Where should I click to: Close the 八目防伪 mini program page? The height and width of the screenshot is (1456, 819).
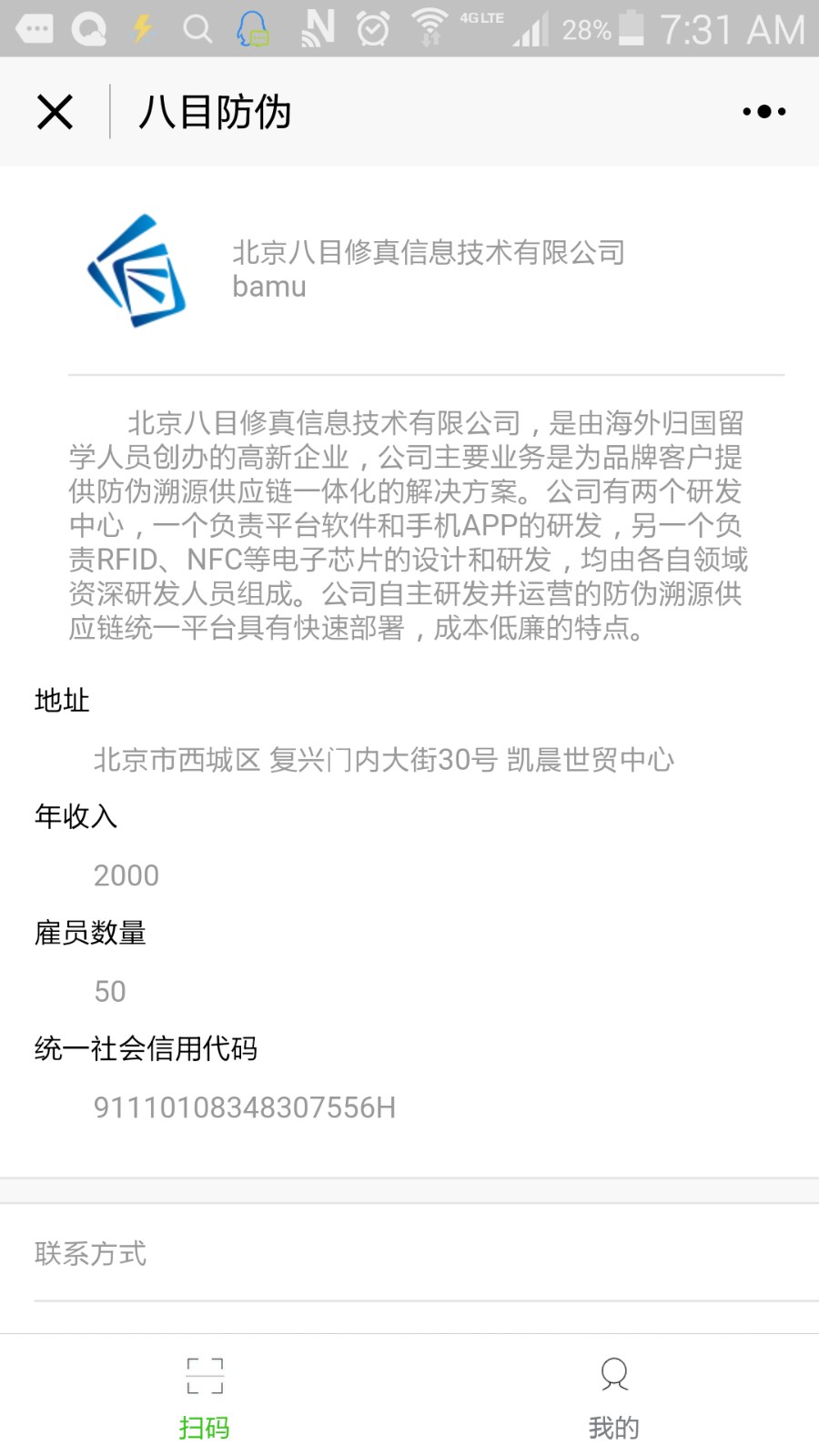coord(55,112)
